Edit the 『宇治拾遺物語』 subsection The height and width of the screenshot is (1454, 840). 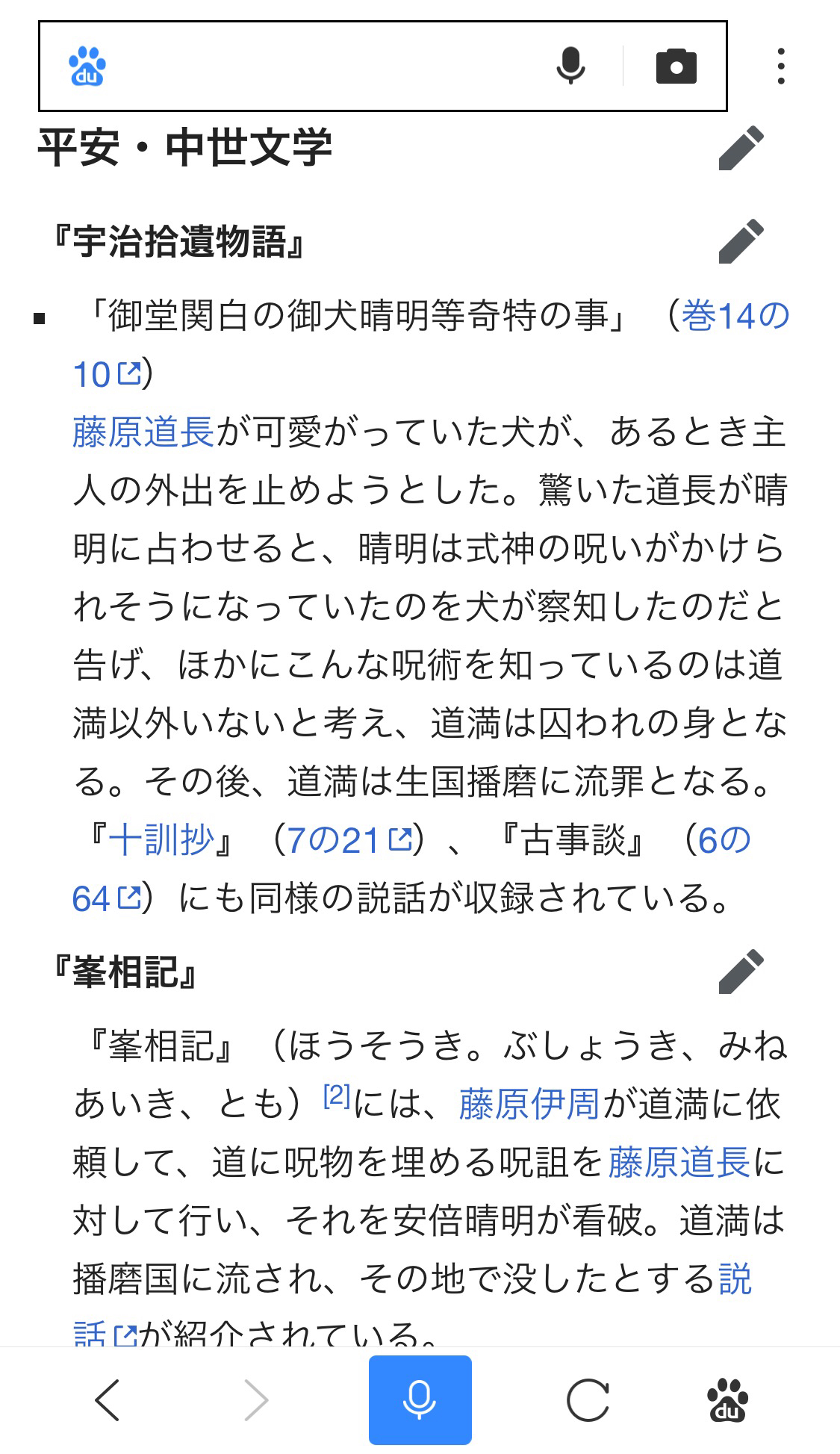(x=741, y=241)
